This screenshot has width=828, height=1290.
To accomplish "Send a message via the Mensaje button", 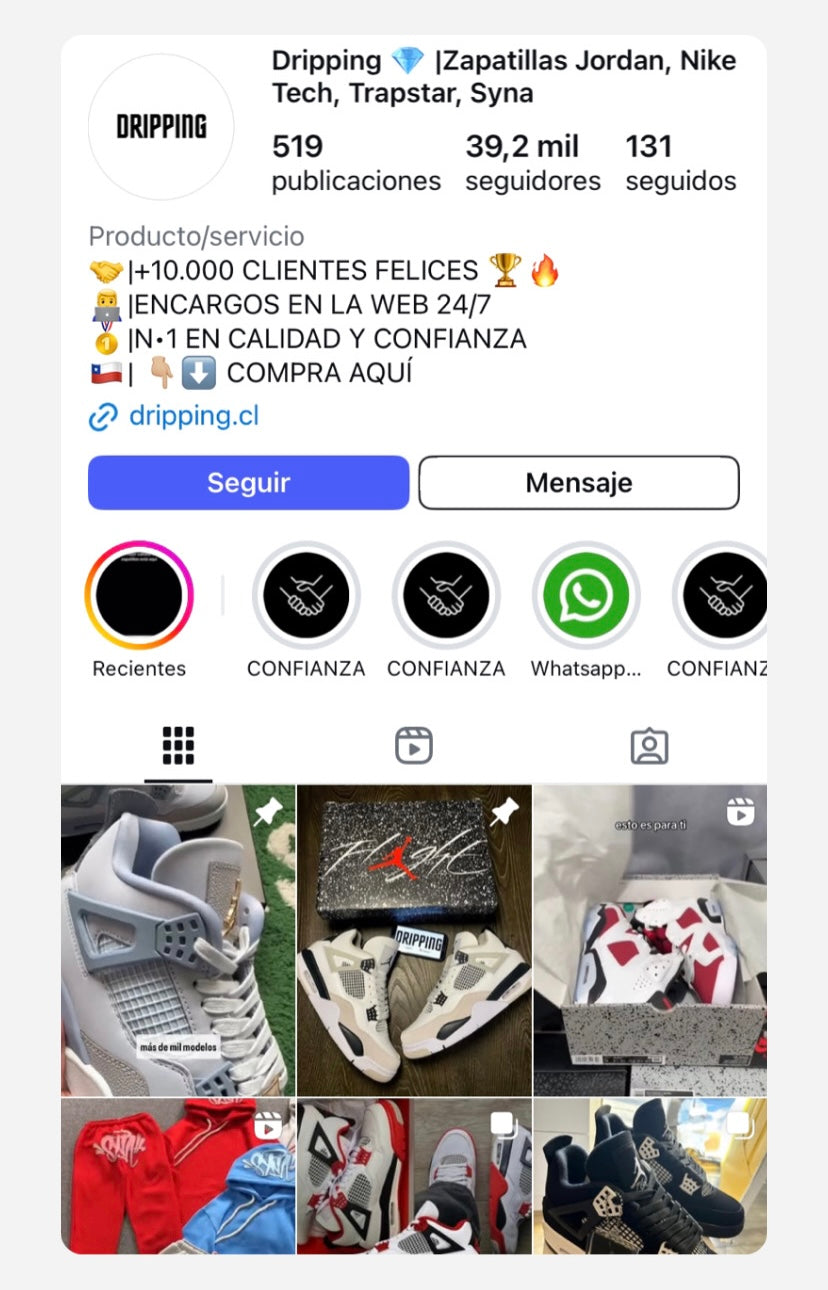I will tap(578, 483).
